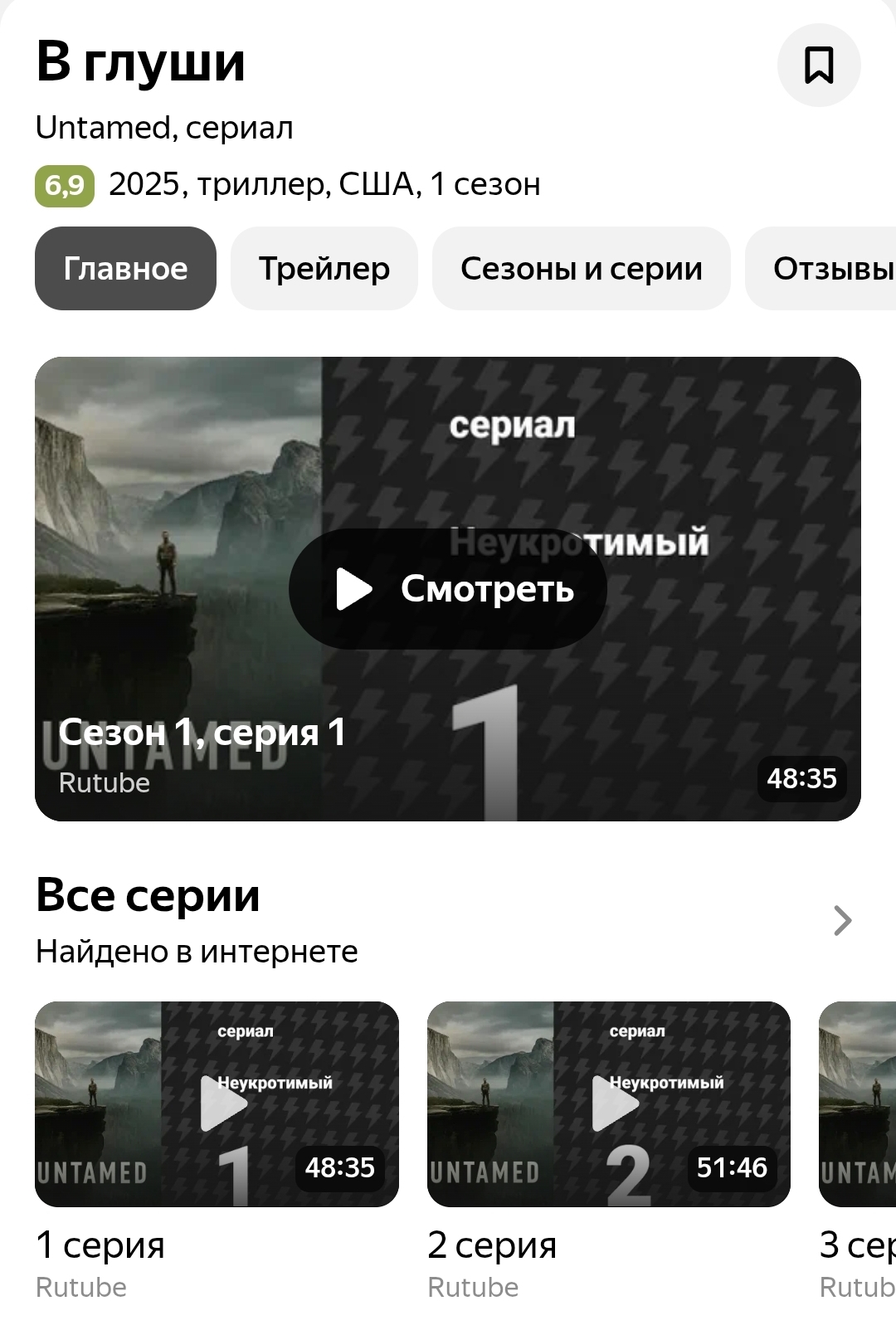Bookmark the series В глуши
This screenshot has height=1330, width=896.
819,66
